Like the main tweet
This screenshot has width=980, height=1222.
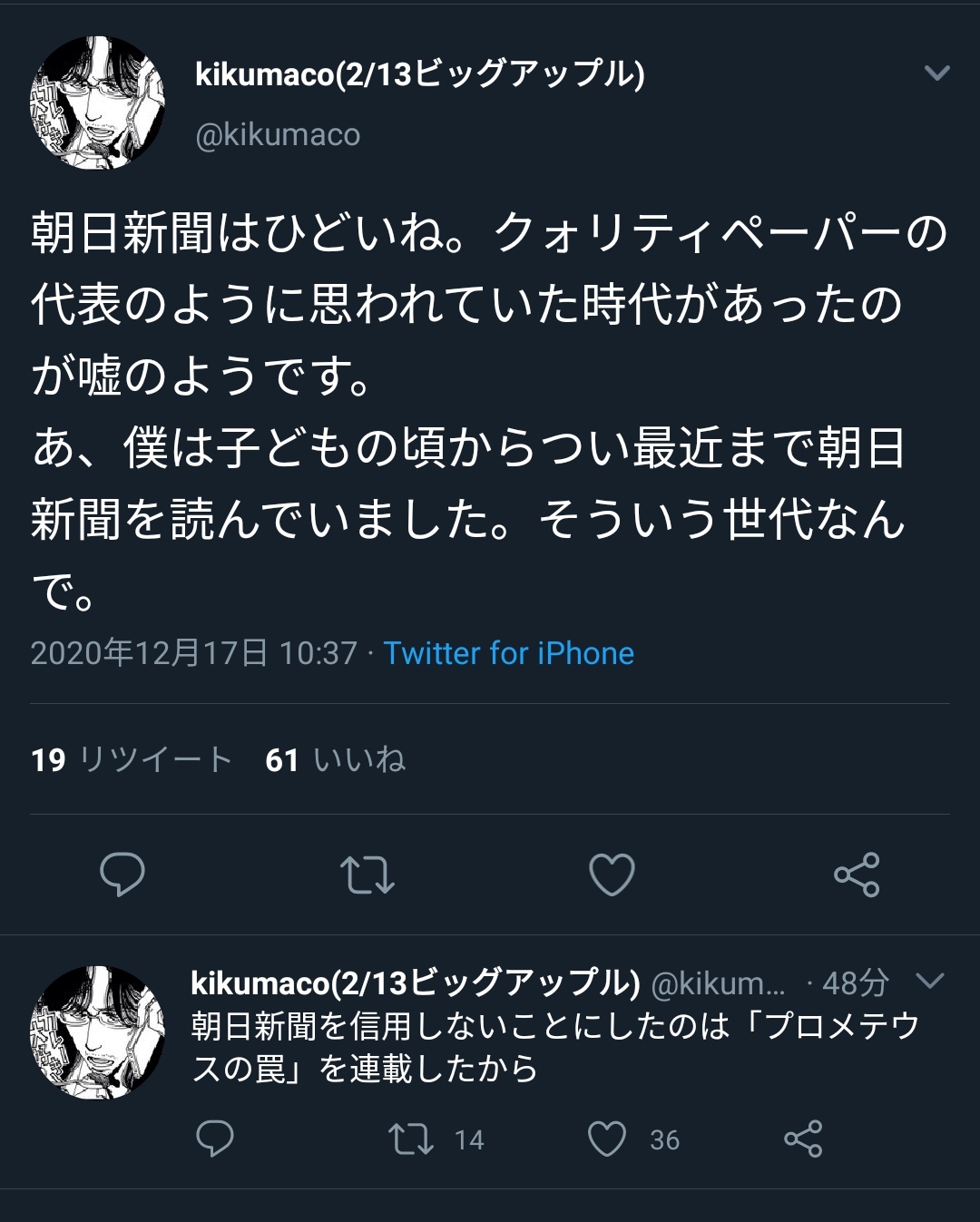pyautogui.click(x=612, y=874)
